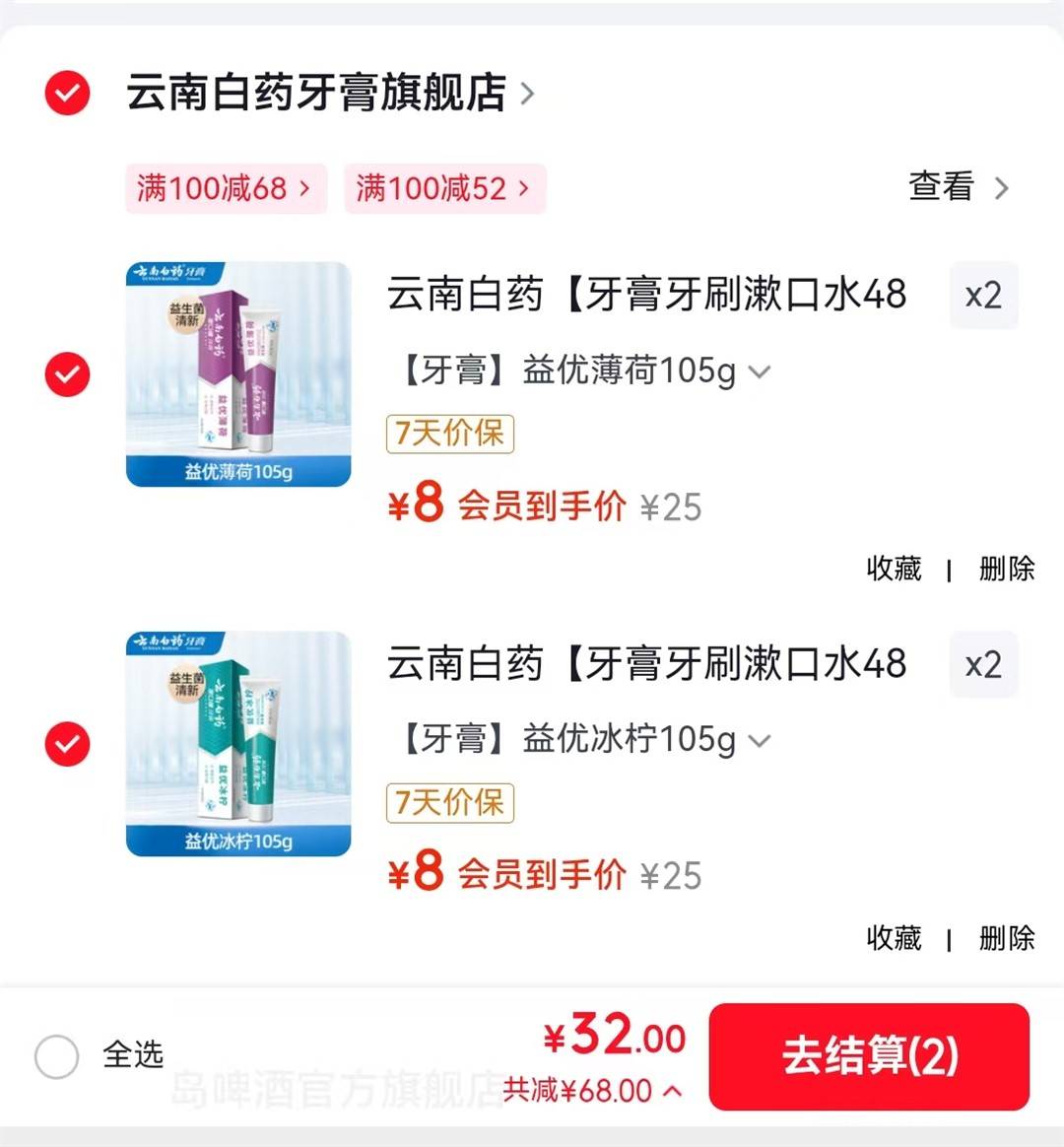Image resolution: width=1064 pixels, height=1147 pixels.
Task: Tap the 满100减68 coupon chip
Action: click(225, 188)
